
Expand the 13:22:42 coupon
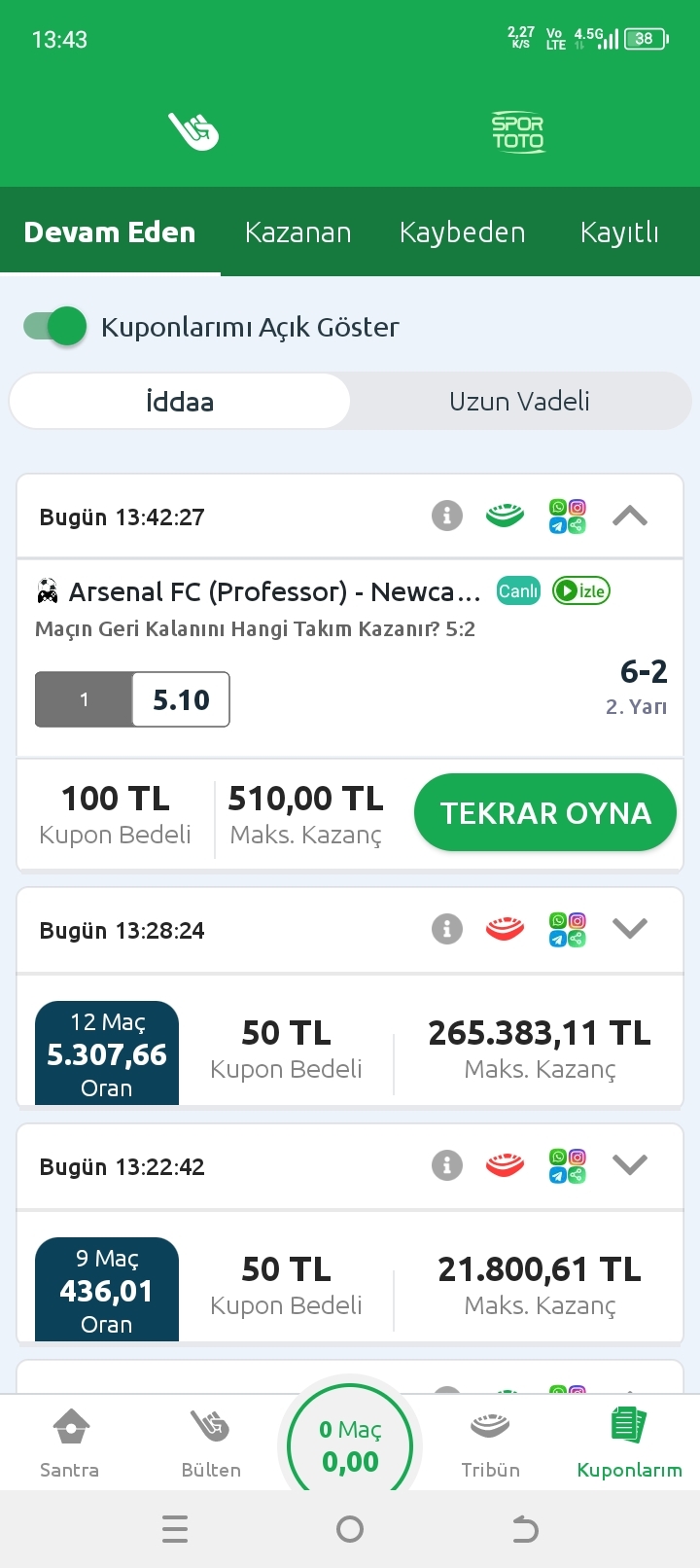(x=630, y=1165)
